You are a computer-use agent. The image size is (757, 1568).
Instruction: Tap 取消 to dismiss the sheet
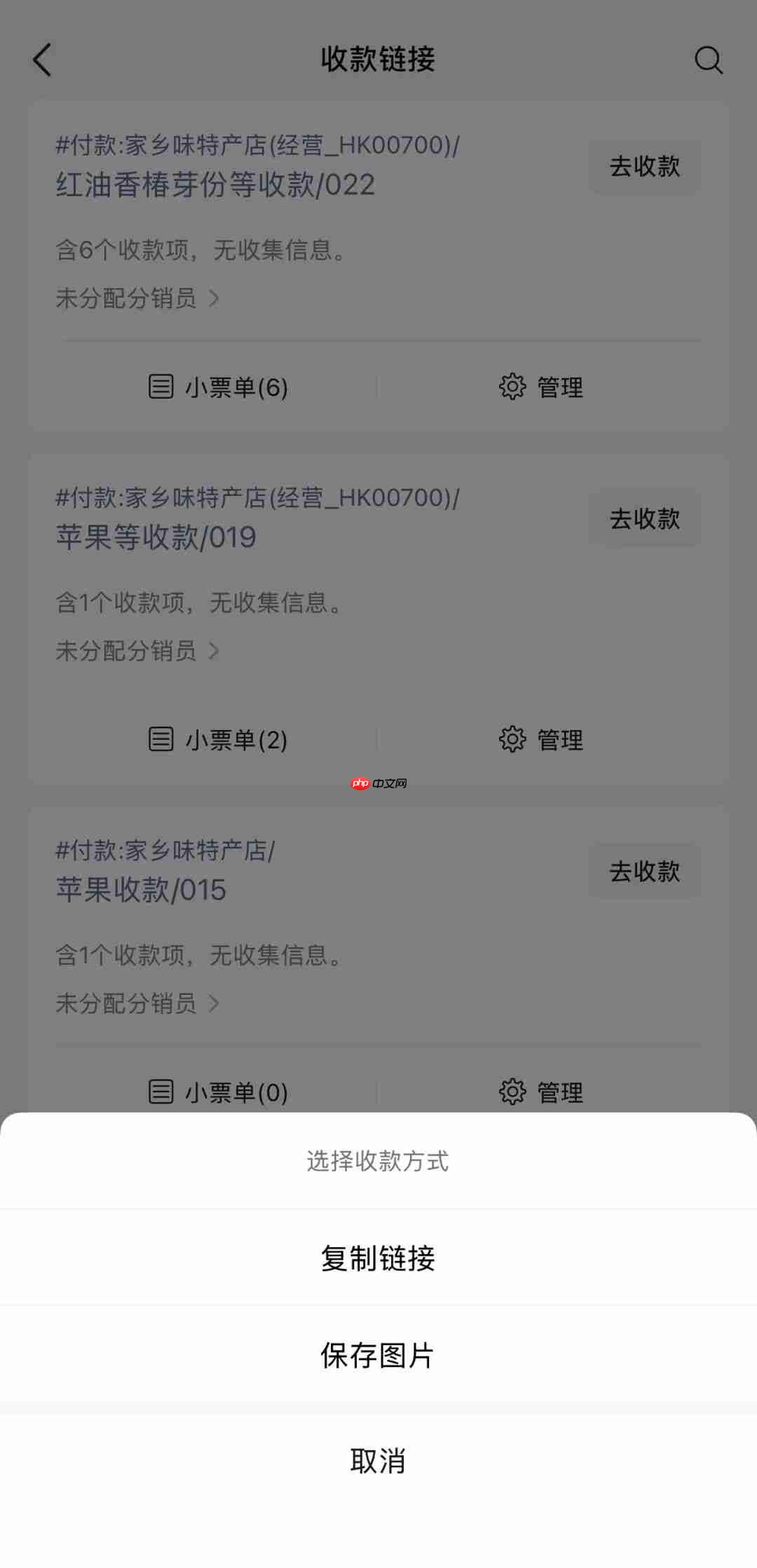coord(378,1462)
